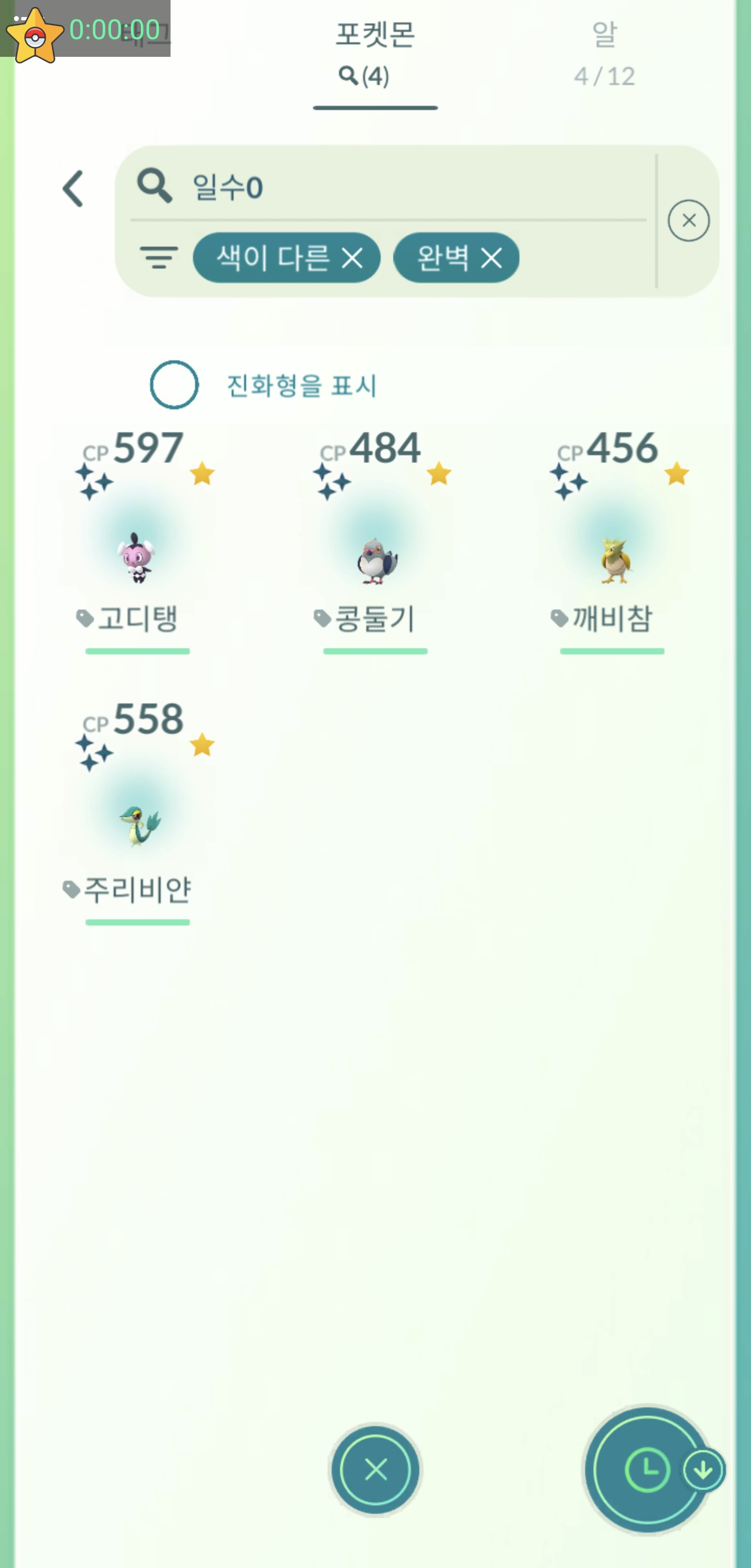Screen dimensions: 751x1568
Task: Tap the search field showing 일수0
Action: 402,186
